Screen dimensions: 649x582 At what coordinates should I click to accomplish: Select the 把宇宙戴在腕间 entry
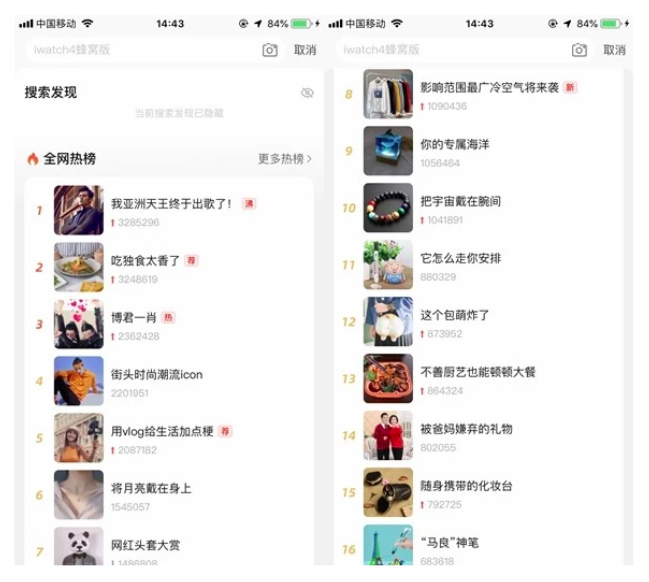(x=461, y=202)
